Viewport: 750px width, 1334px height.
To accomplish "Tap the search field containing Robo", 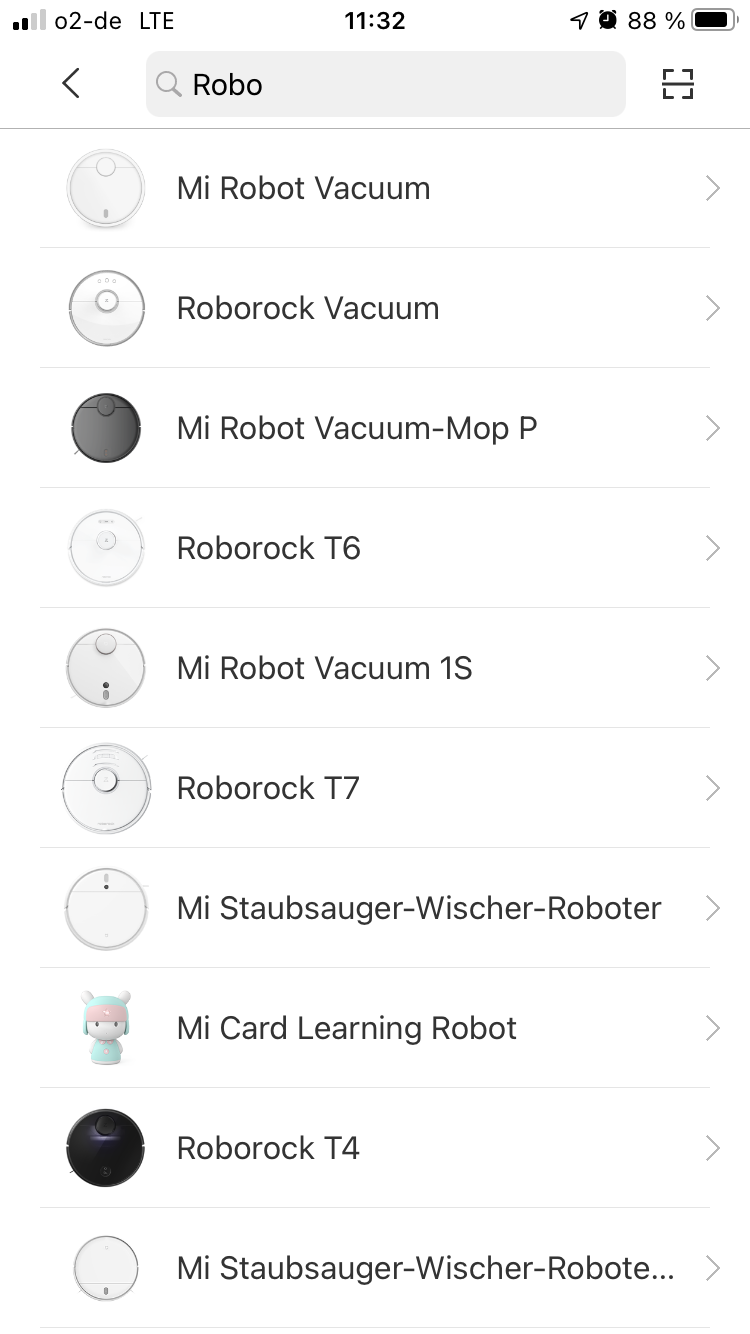I will [385, 84].
